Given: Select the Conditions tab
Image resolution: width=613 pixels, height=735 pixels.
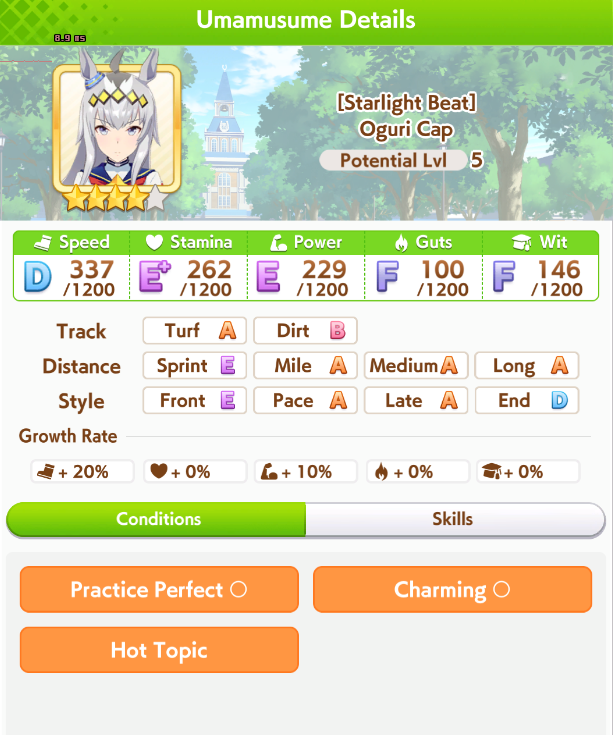Looking at the screenshot, I should [158, 519].
